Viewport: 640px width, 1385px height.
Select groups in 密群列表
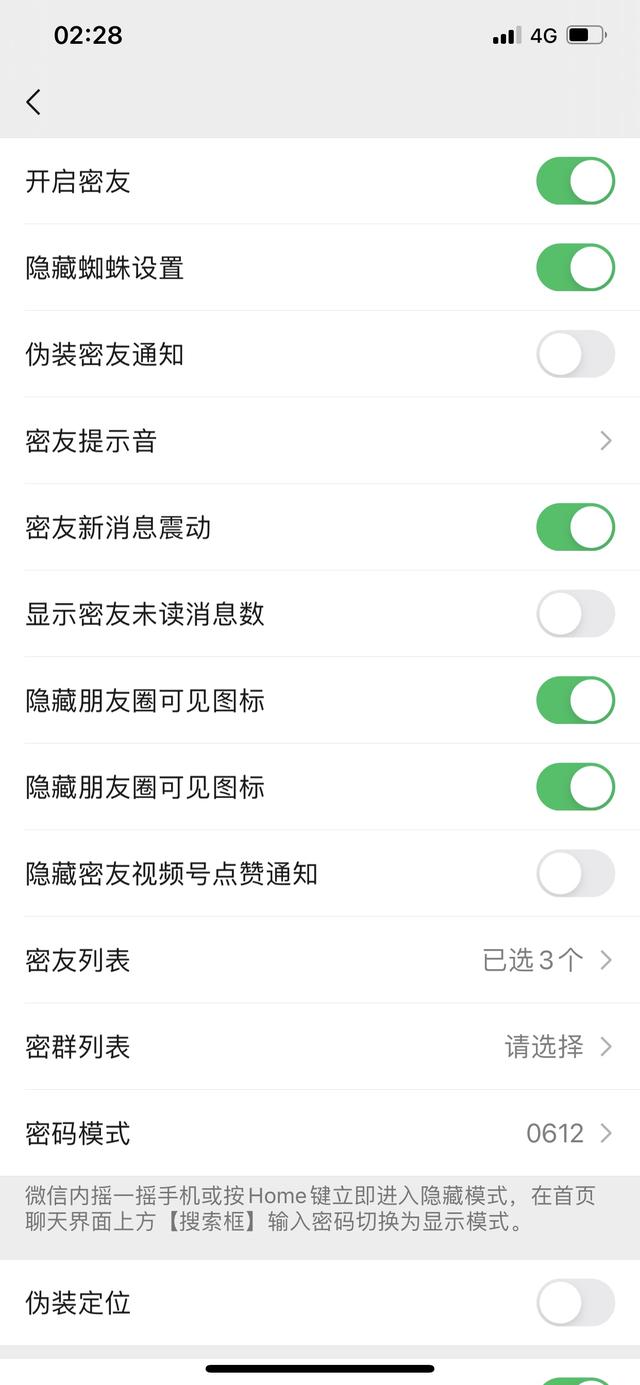click(320, 1047)
